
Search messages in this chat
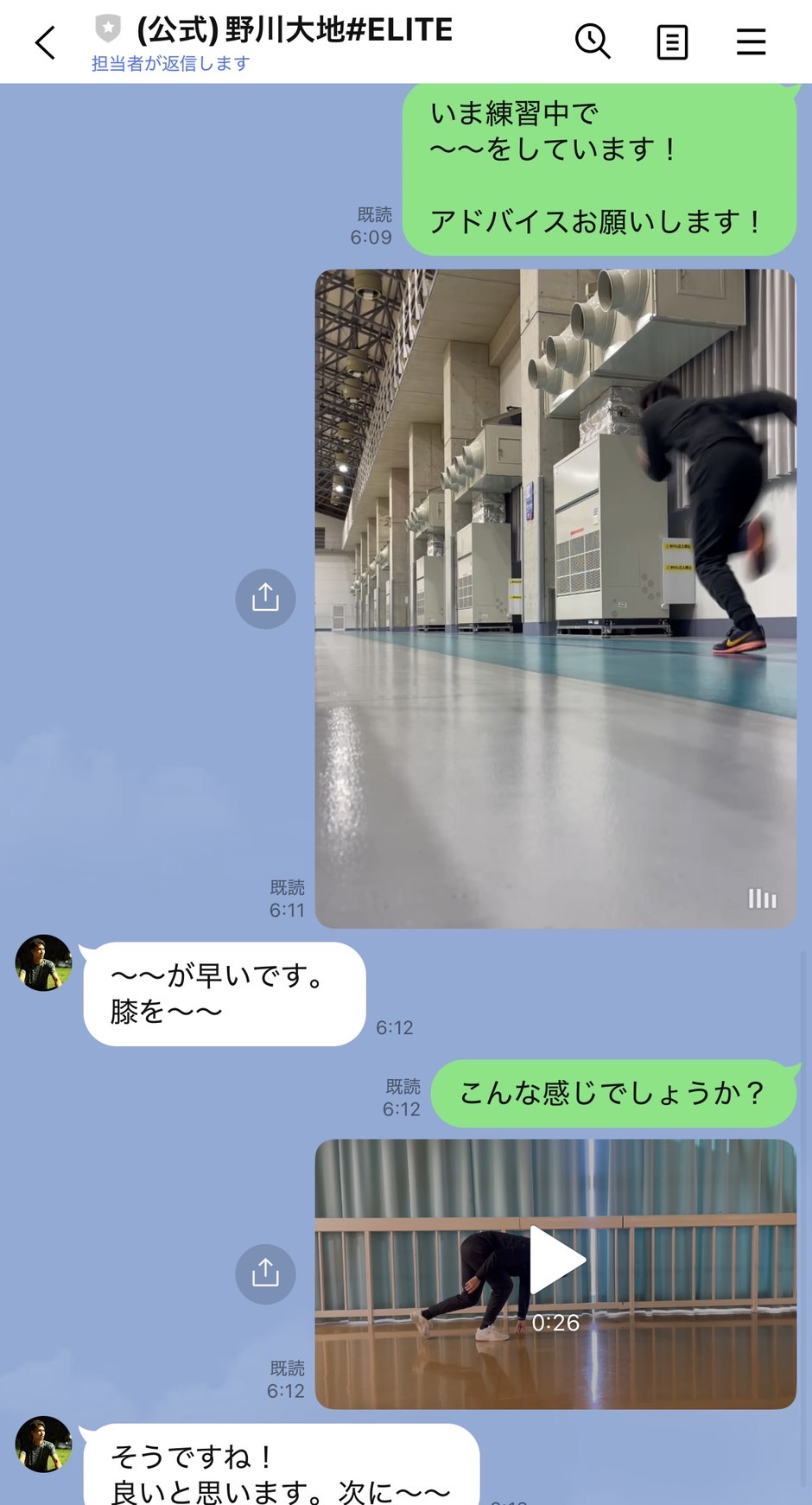593,41
